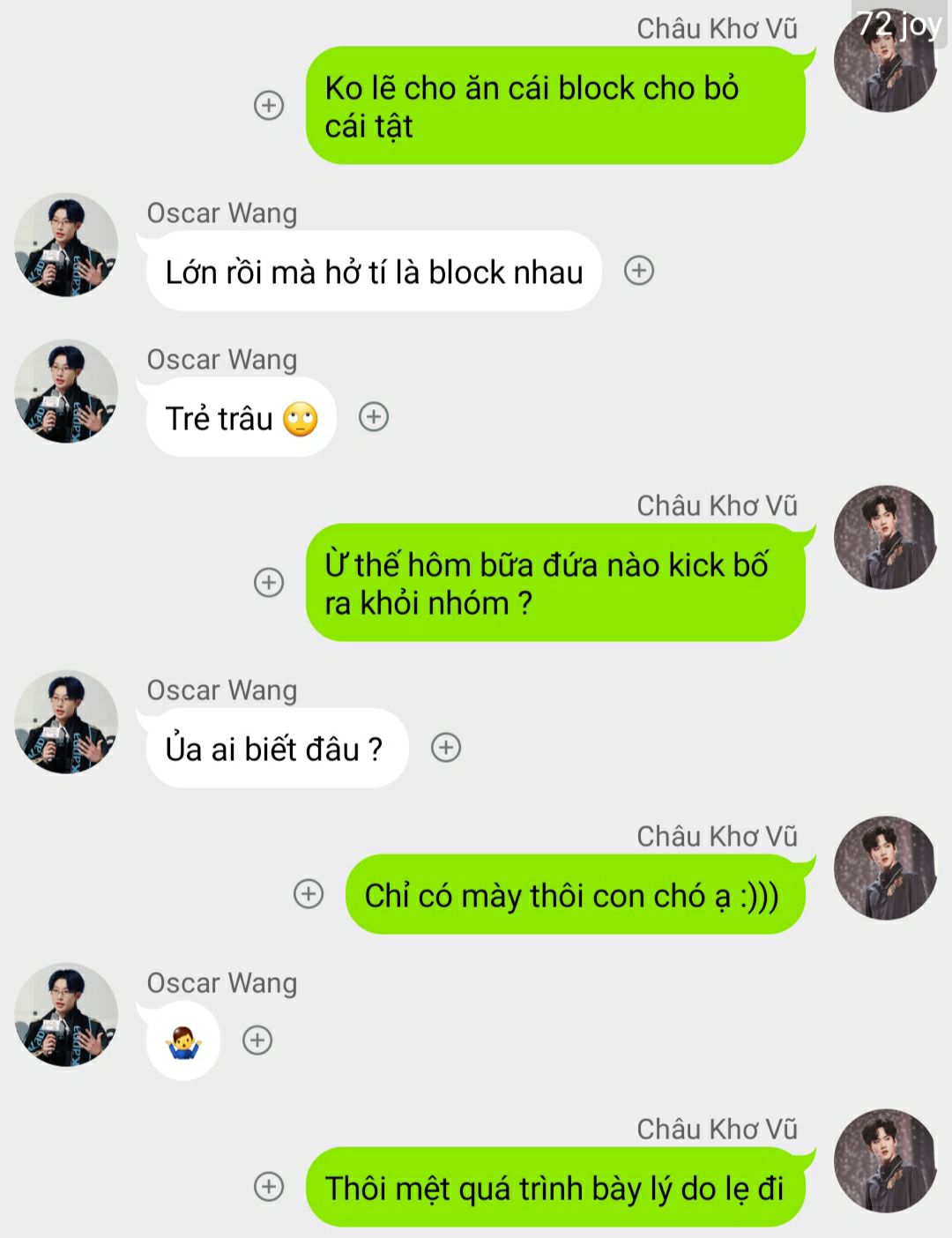
Task: Tap plus icon next to the shrug emoji message
Action: tap(257, 1040)
